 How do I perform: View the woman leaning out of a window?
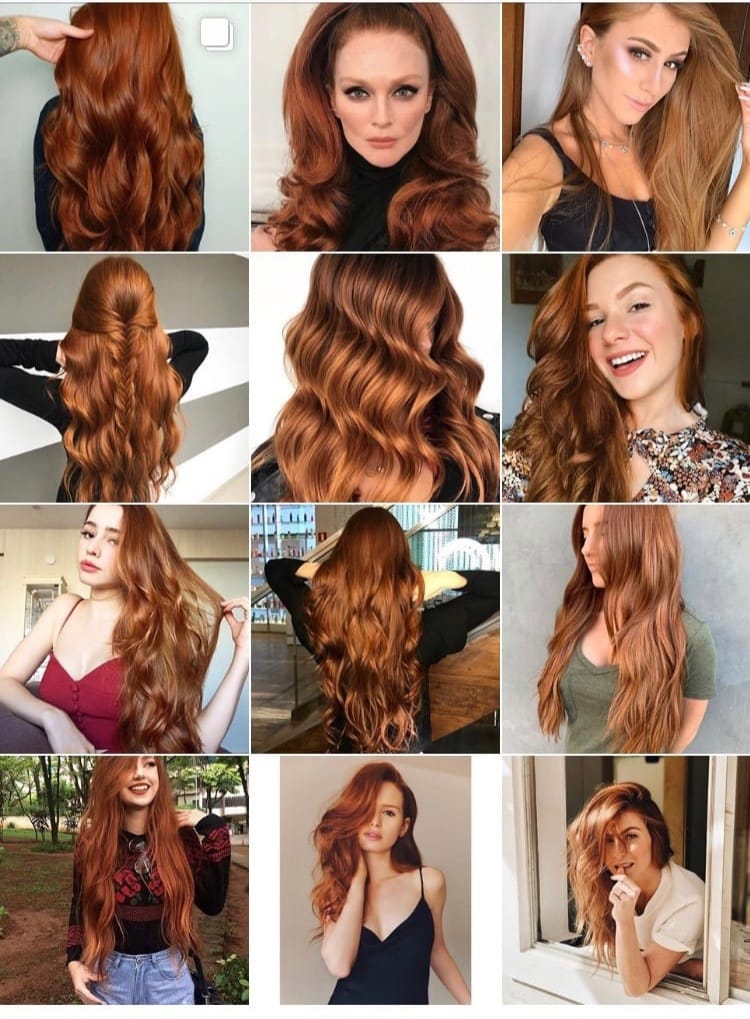[x=626, y=880]
